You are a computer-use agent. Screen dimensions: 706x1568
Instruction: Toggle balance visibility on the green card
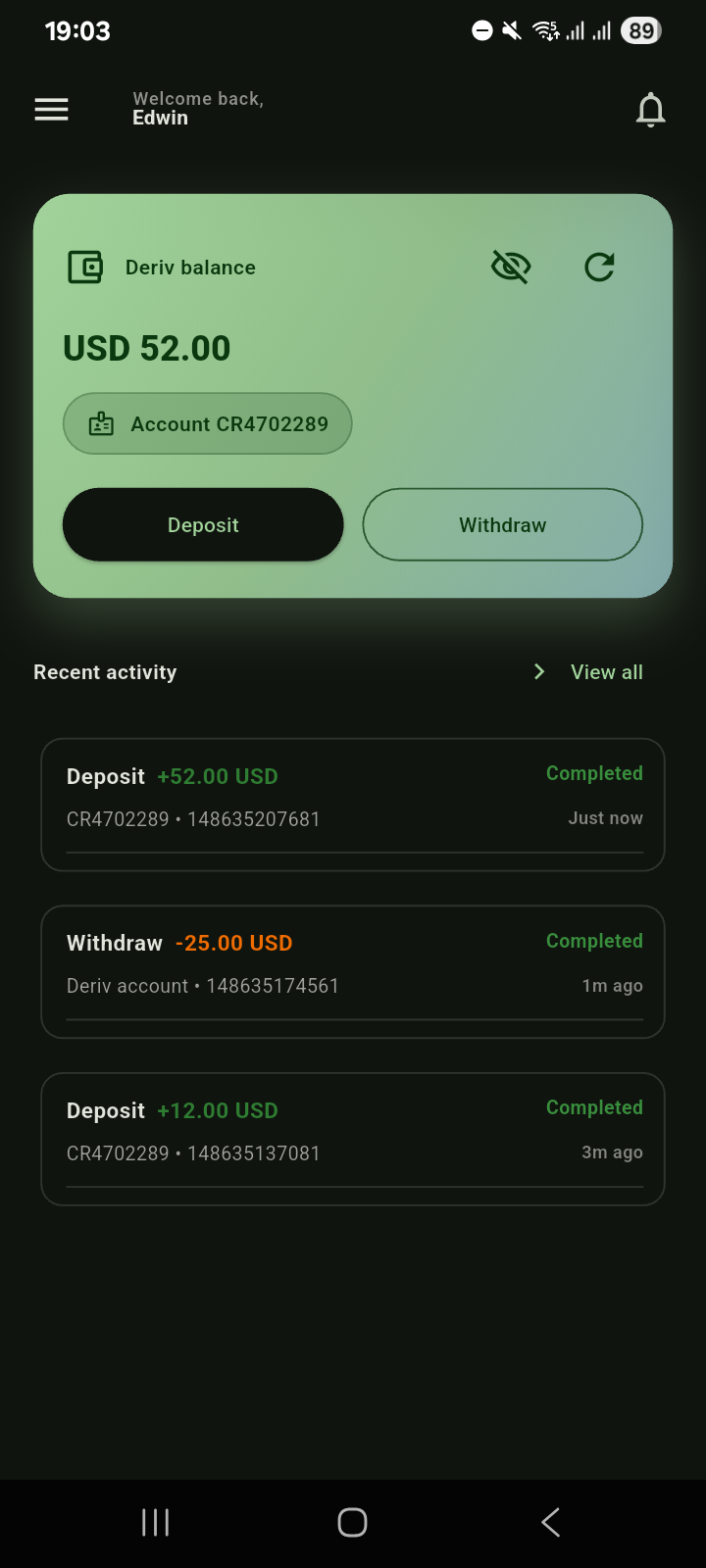click(511, 266)
